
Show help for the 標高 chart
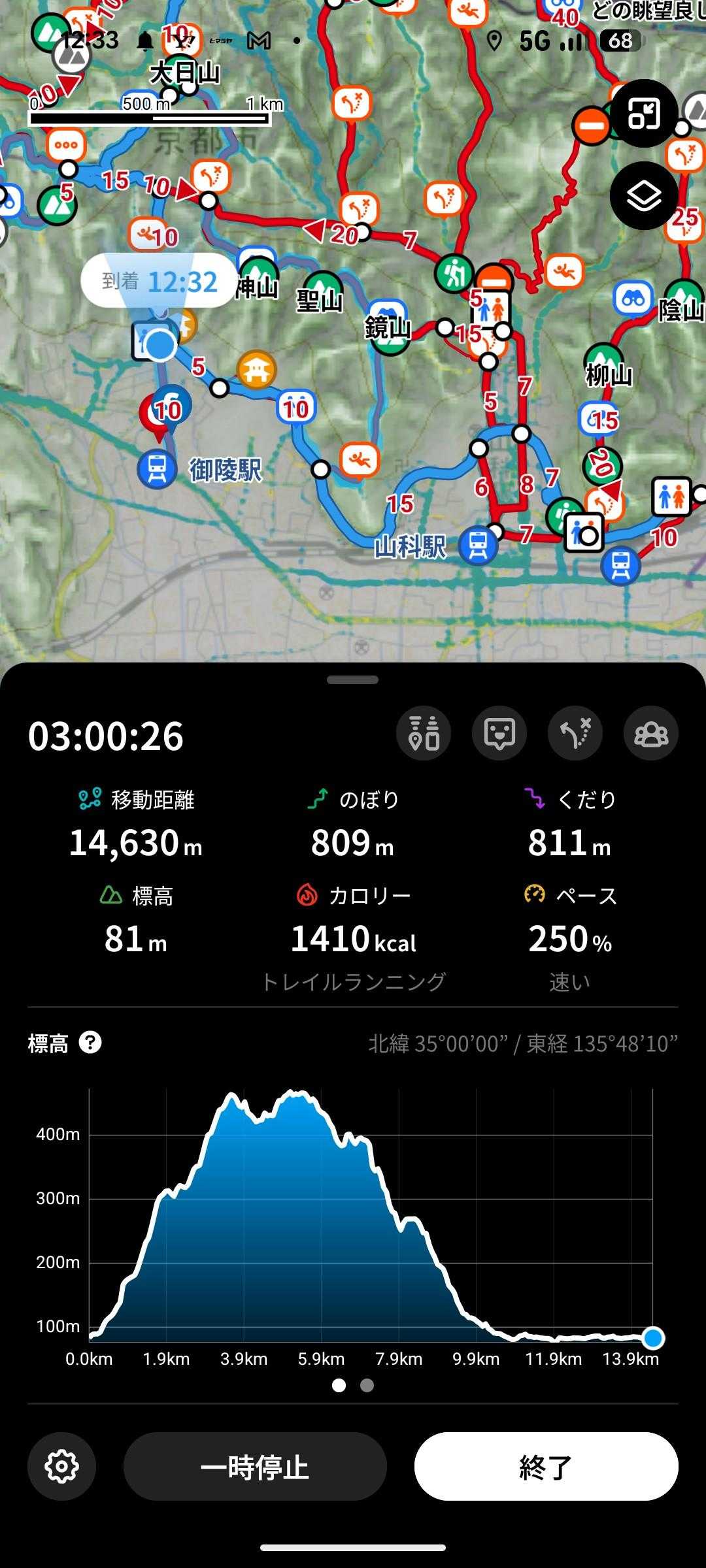[90, 1042]
